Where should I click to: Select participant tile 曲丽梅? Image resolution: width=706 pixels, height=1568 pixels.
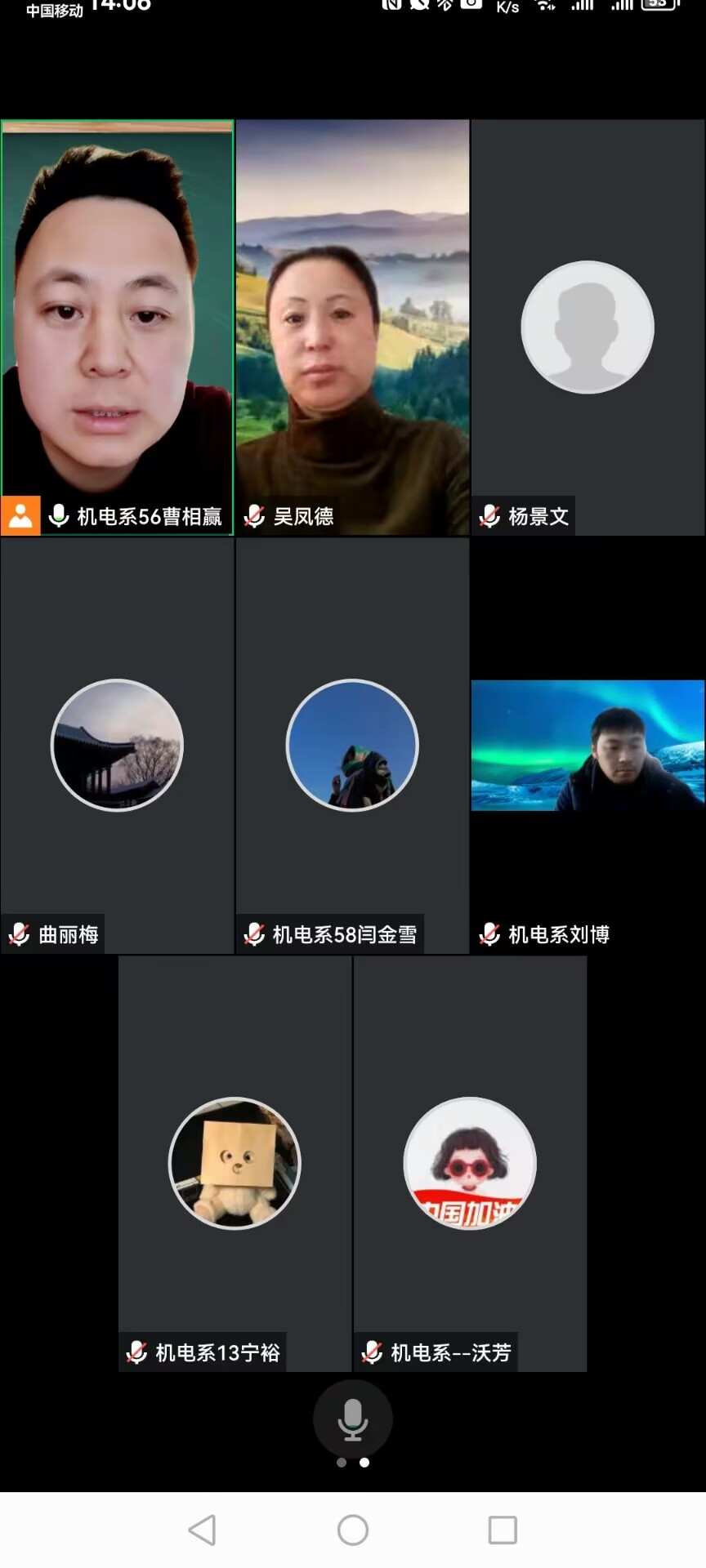[x=117, y=745]
